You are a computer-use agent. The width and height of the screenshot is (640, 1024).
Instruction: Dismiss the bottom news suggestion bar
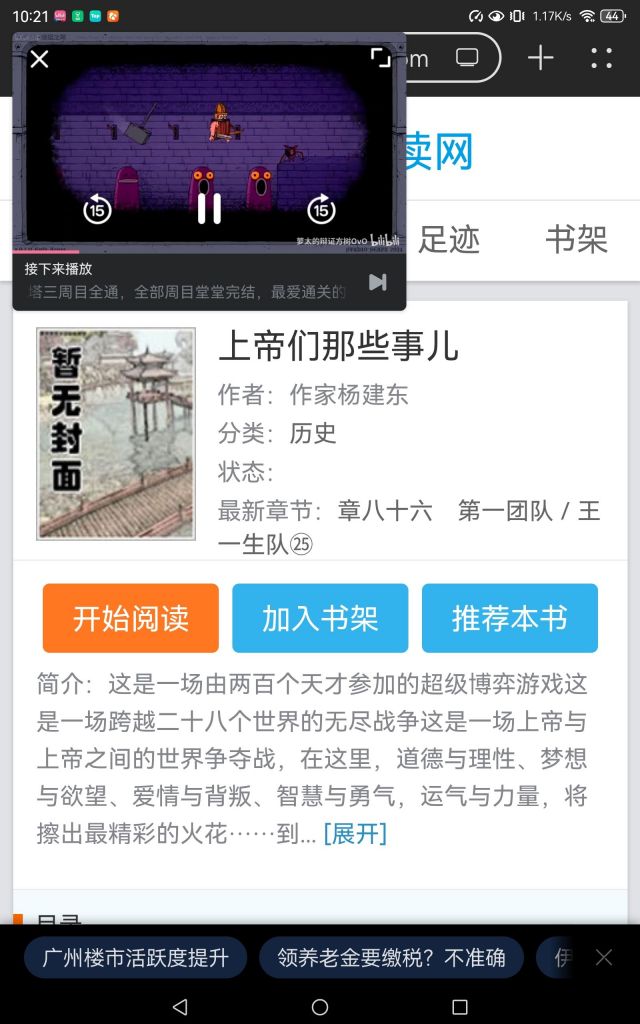[604, 957]
